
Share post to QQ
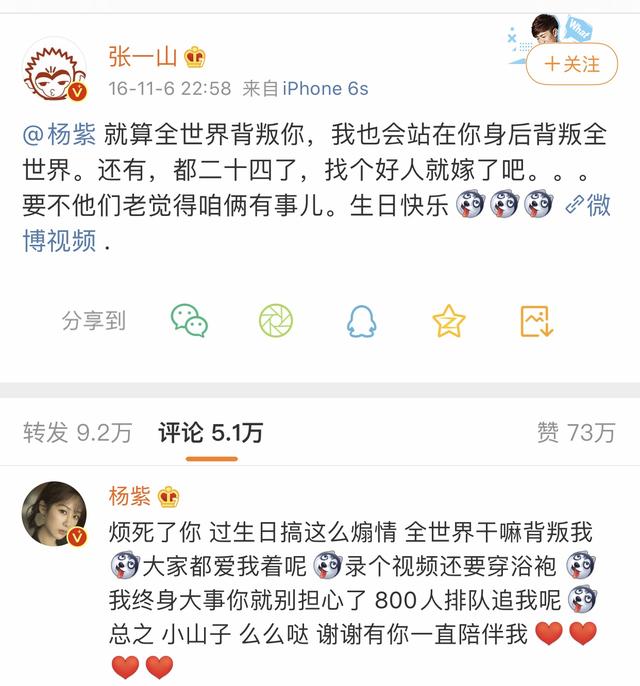tap(362, 320)
